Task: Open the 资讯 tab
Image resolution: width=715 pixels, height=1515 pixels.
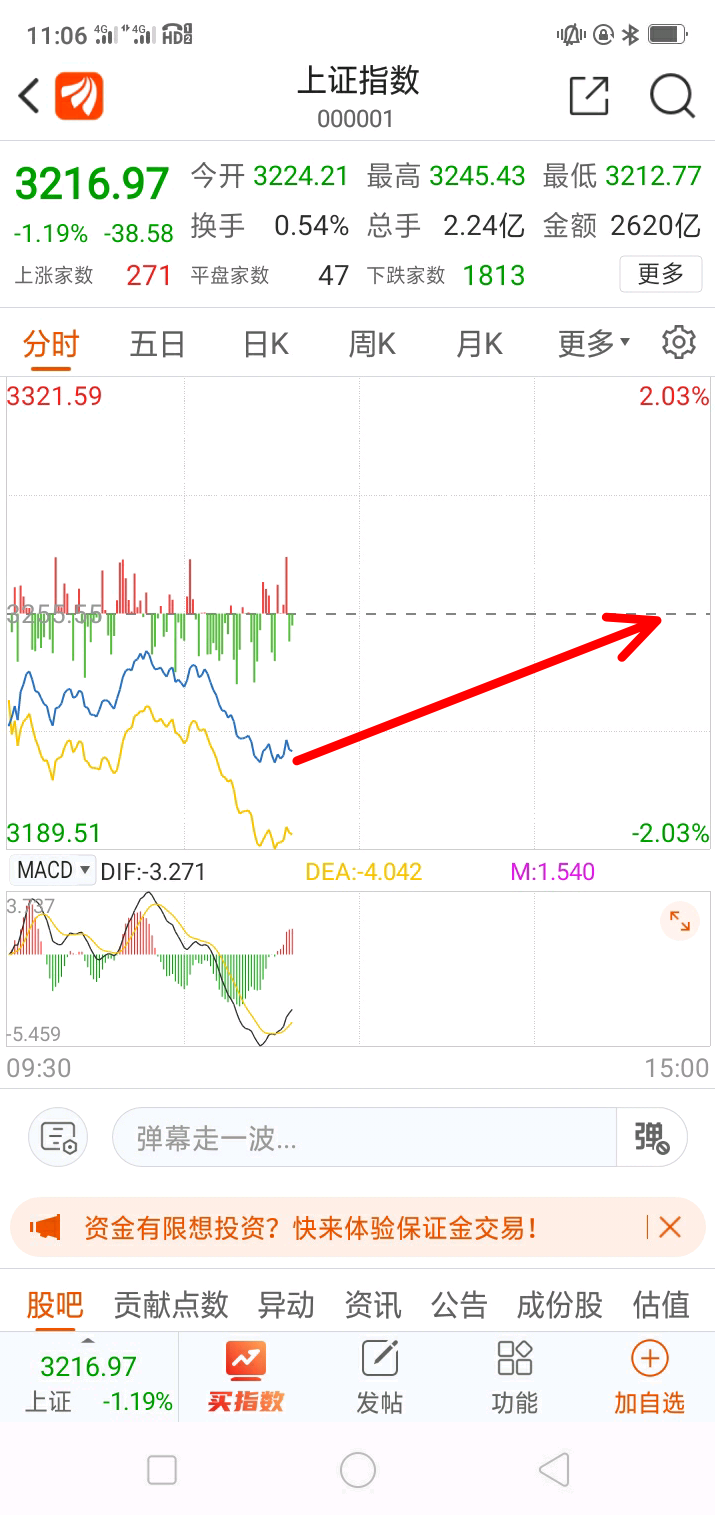Action: click(373, 1305)
